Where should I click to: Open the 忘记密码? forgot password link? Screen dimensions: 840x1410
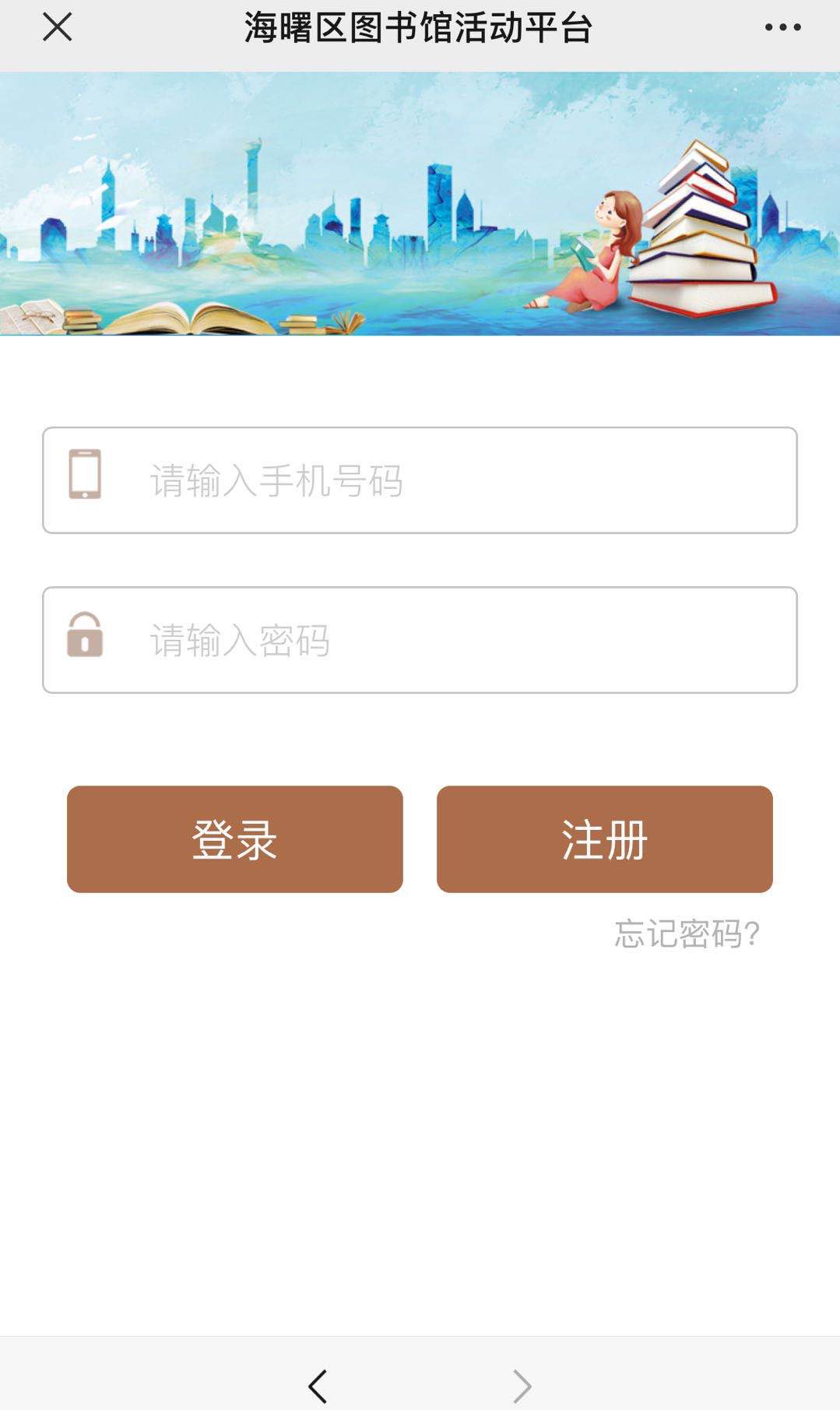click(687, 934)
